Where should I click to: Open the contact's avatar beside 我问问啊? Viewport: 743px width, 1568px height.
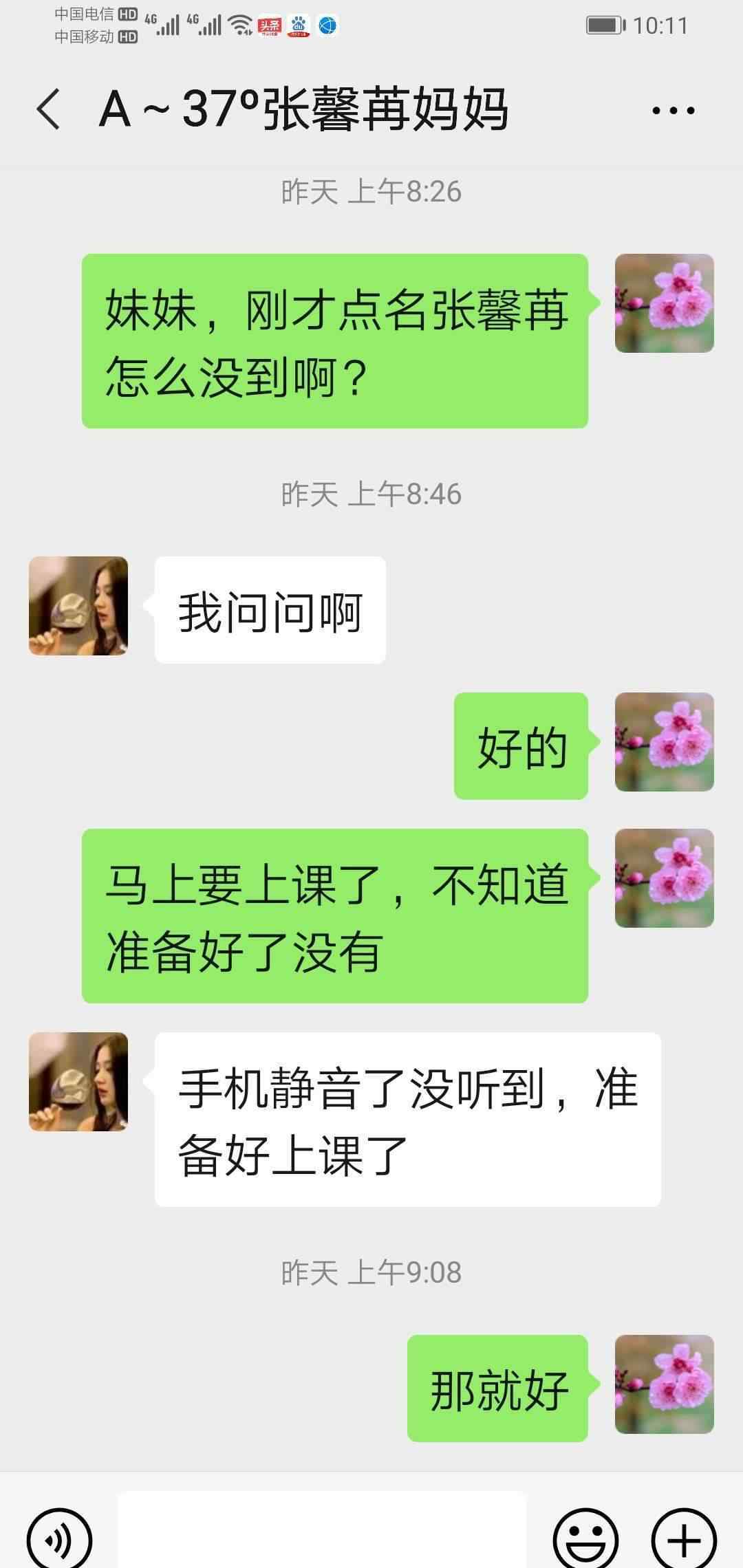[78, 606]
